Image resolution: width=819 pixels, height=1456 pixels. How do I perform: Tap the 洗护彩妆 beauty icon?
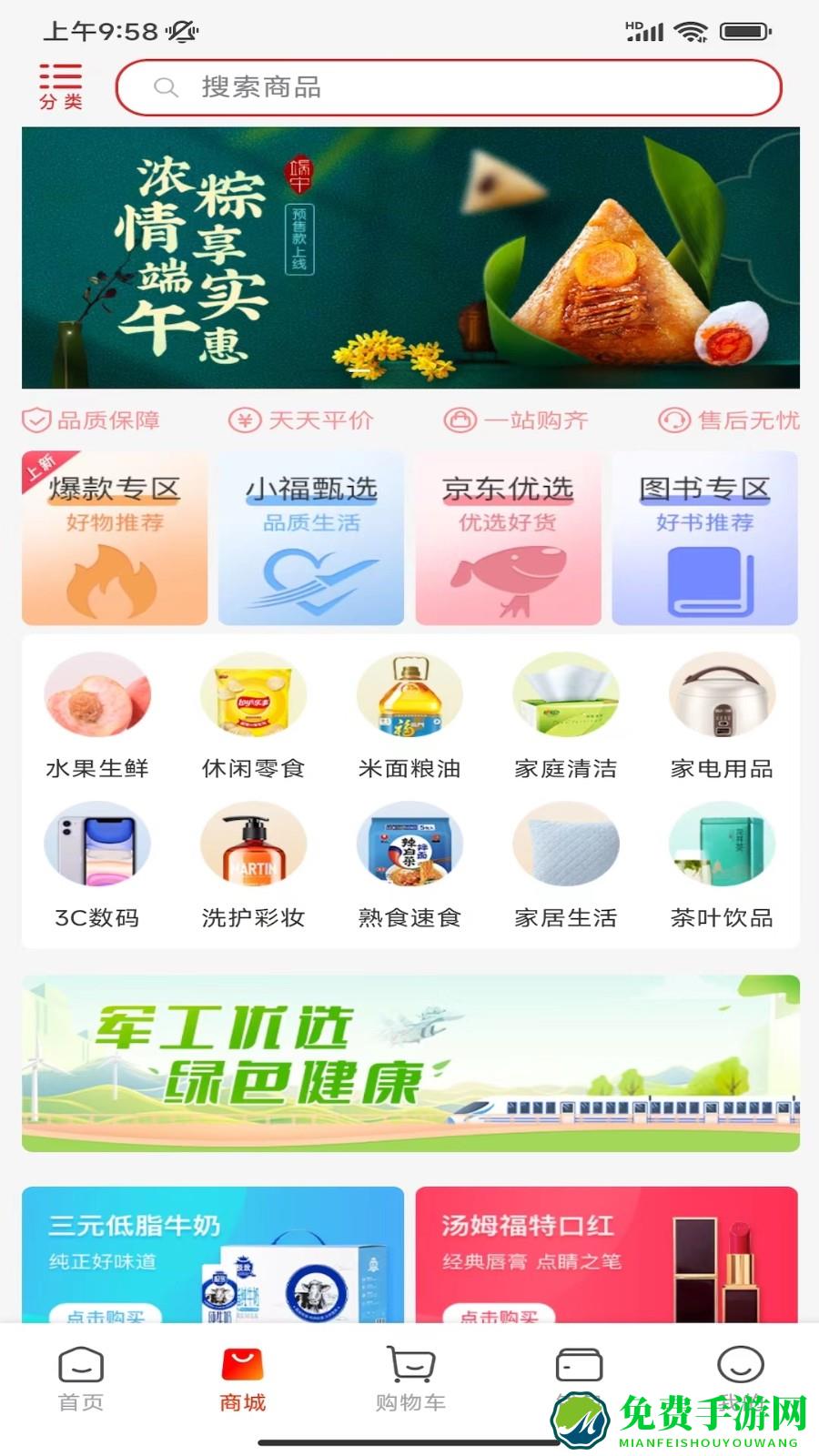[251, 844]
